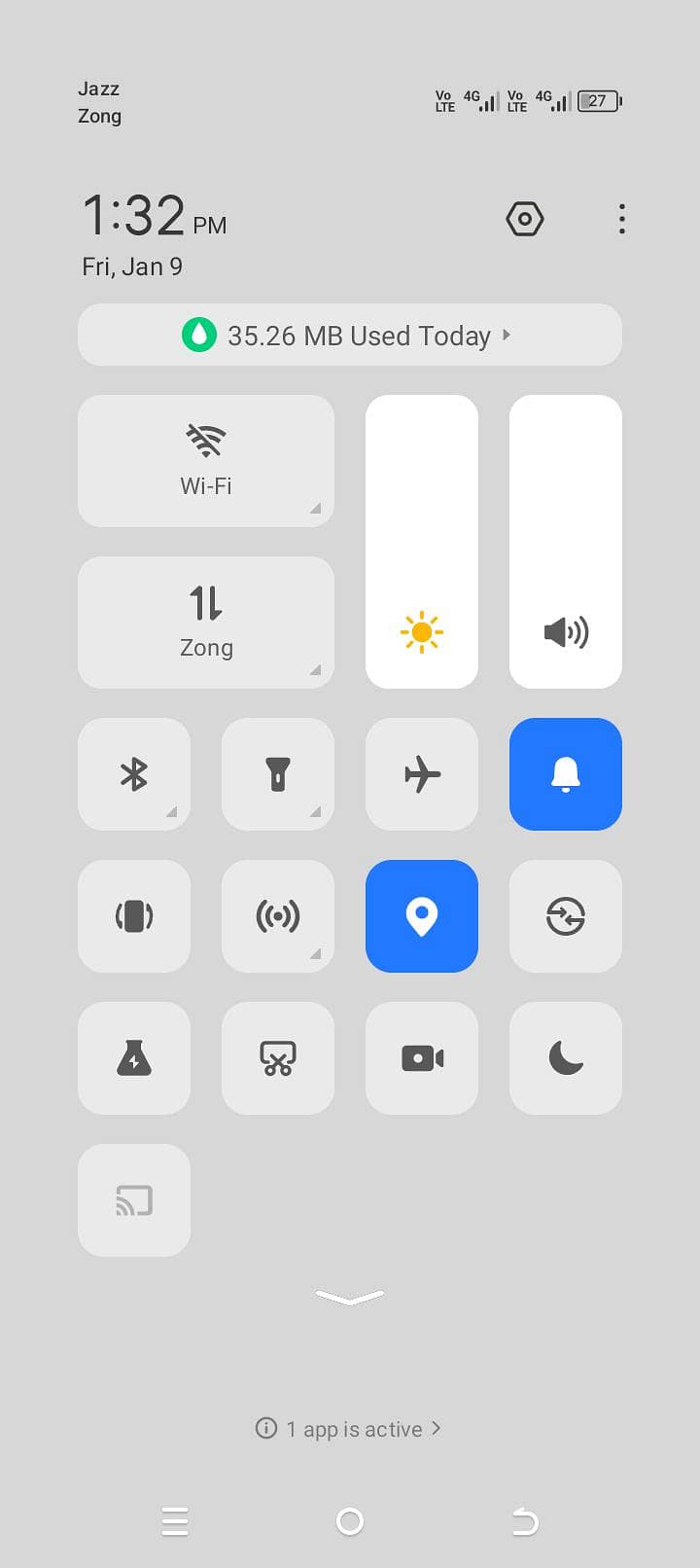Tap the screen cast icon
The image size is (700, 1568).
point(134,1200)
